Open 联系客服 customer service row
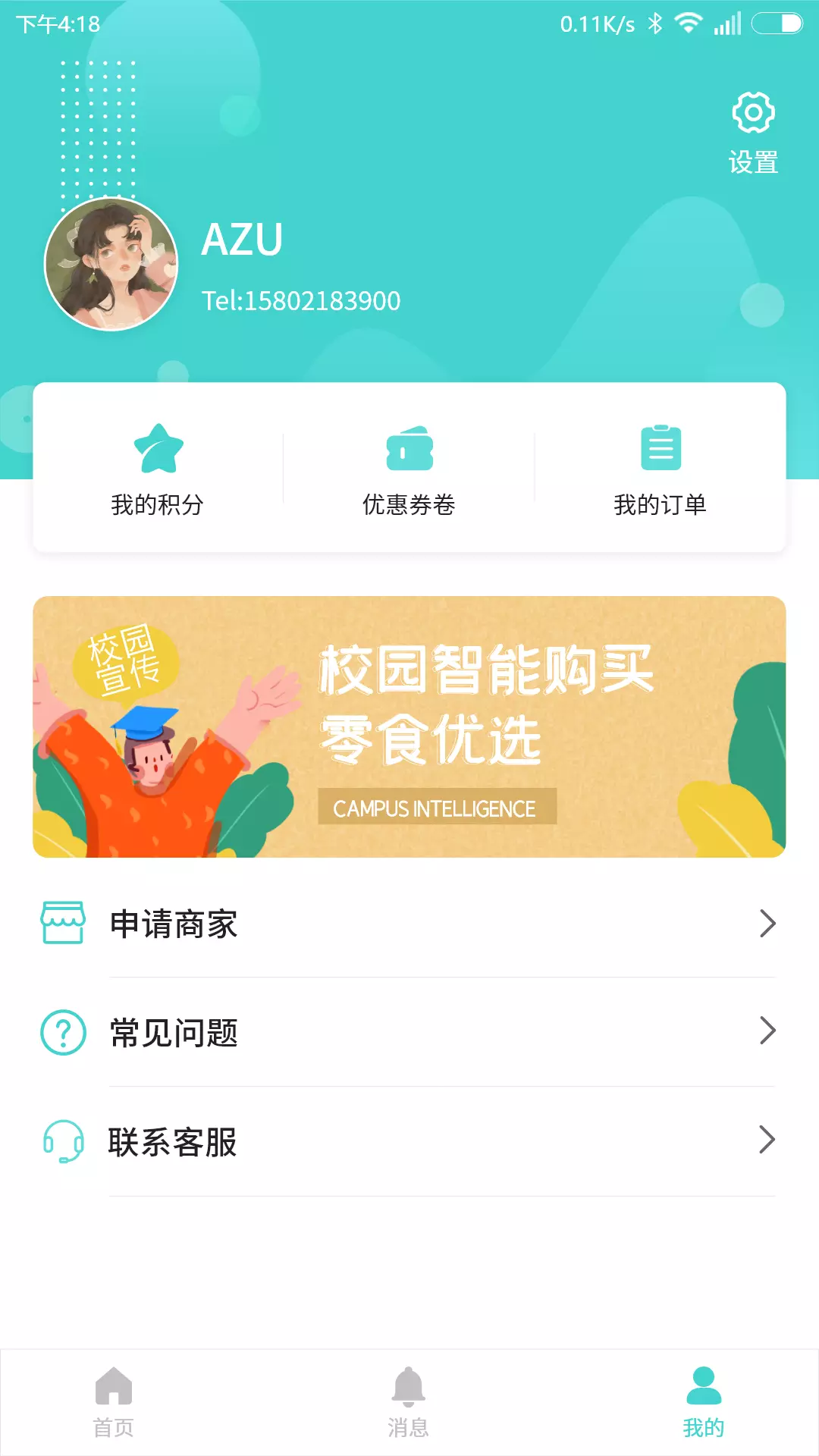Screen dimensions: 819x1456 pyautogui.click(x=409, y=1141)
